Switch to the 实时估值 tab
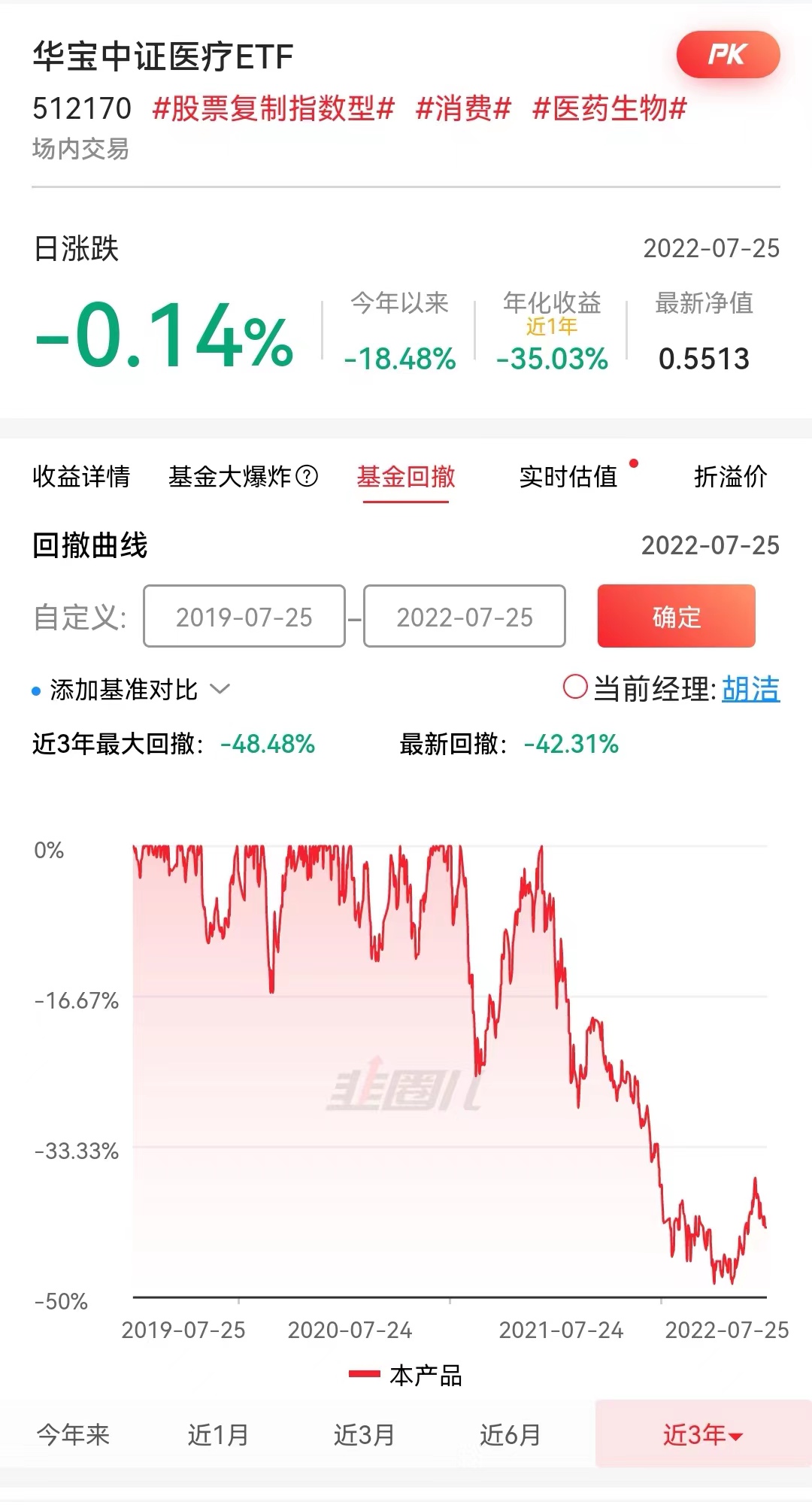The image size is (812, 1505). click(568, 476)
